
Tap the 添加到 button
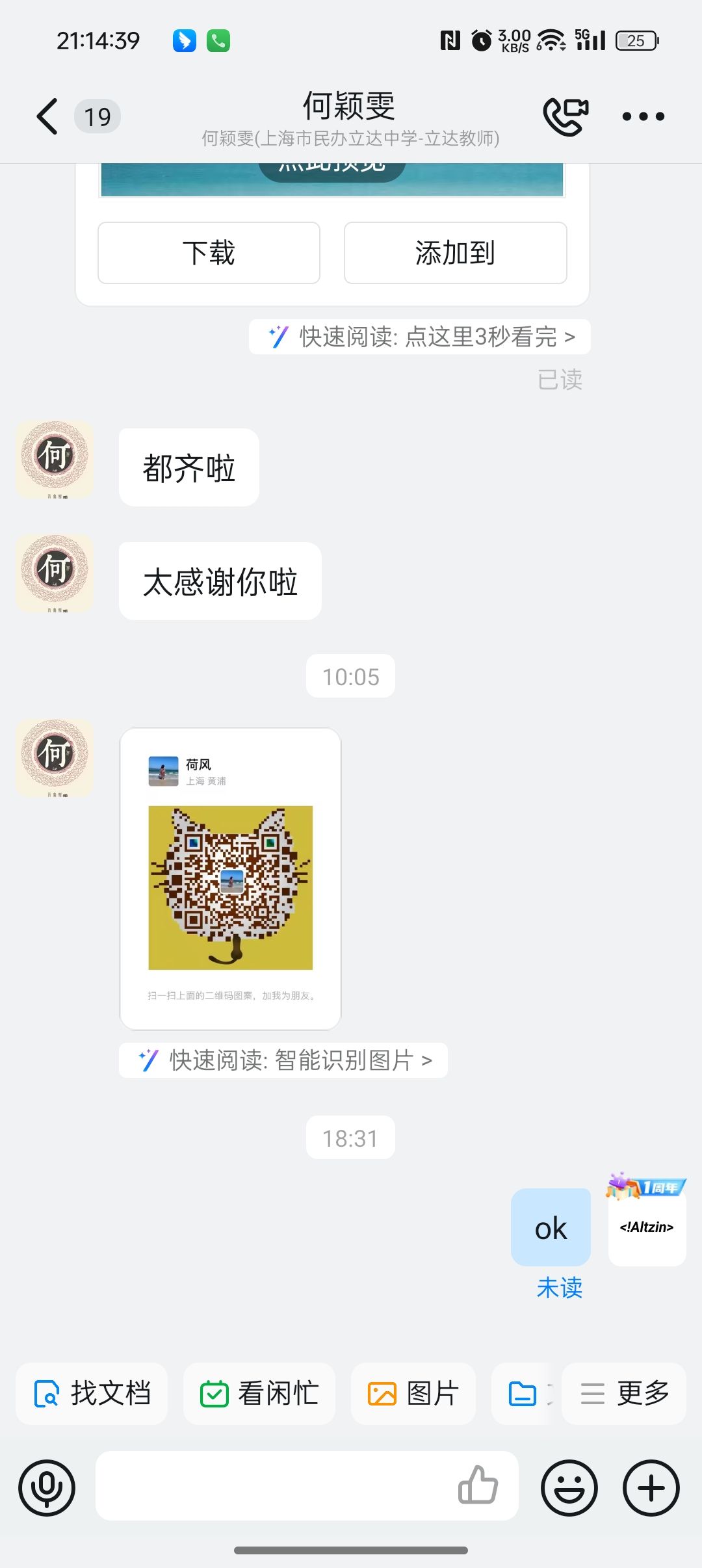click(455, 253)
